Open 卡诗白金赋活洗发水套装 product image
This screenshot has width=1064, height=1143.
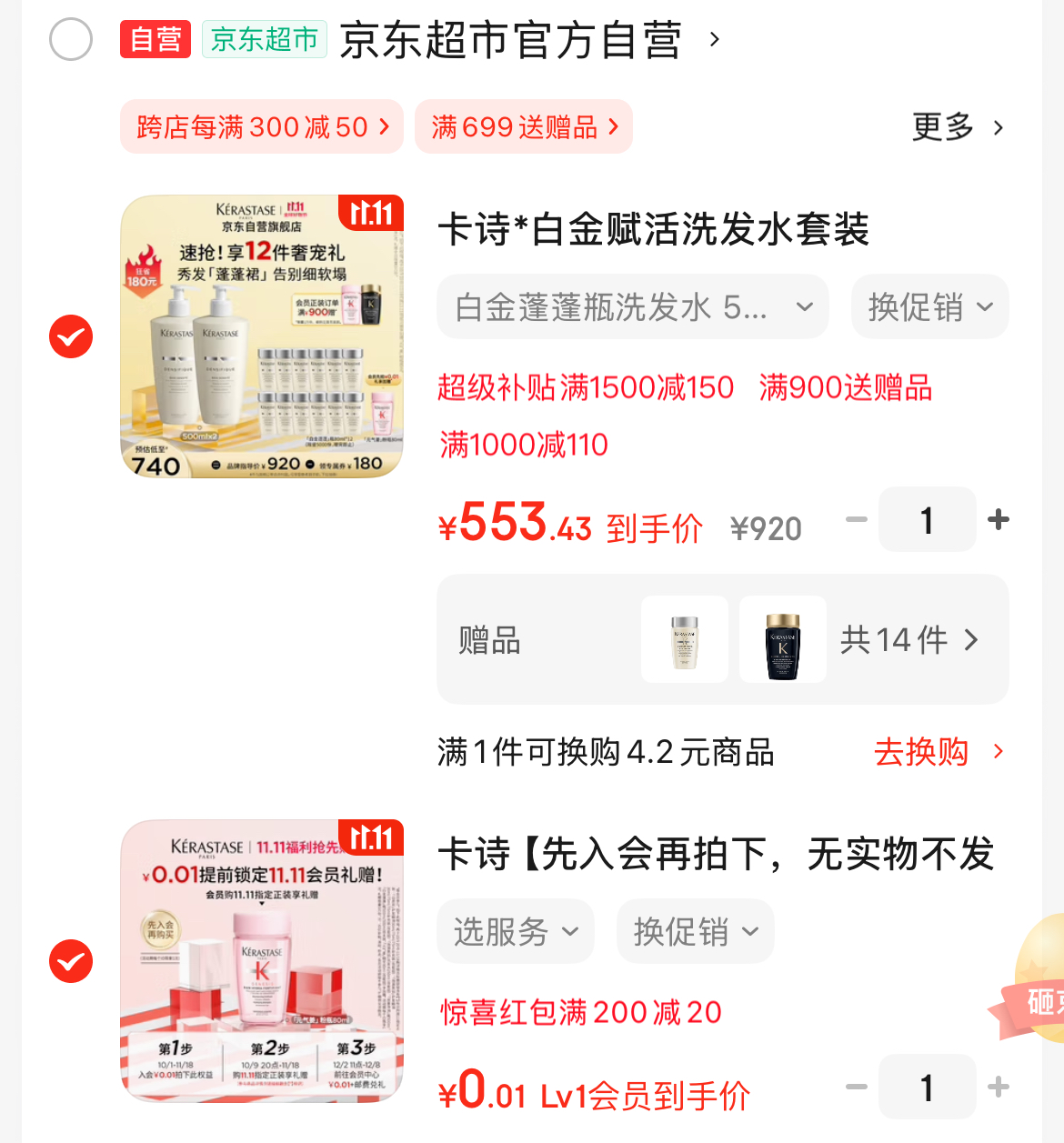click(x=262, y=336)
